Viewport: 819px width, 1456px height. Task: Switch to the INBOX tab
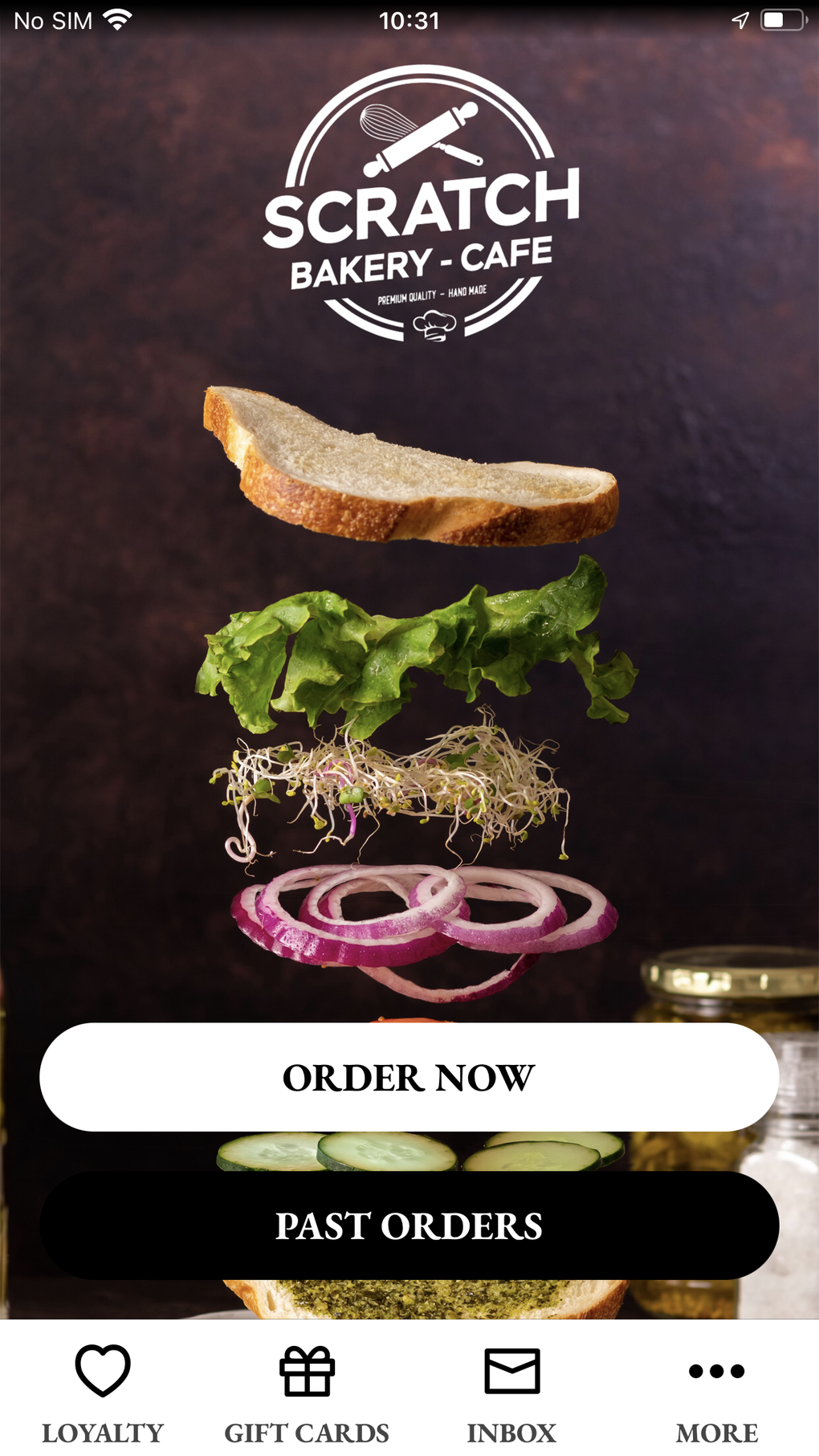511,1434
